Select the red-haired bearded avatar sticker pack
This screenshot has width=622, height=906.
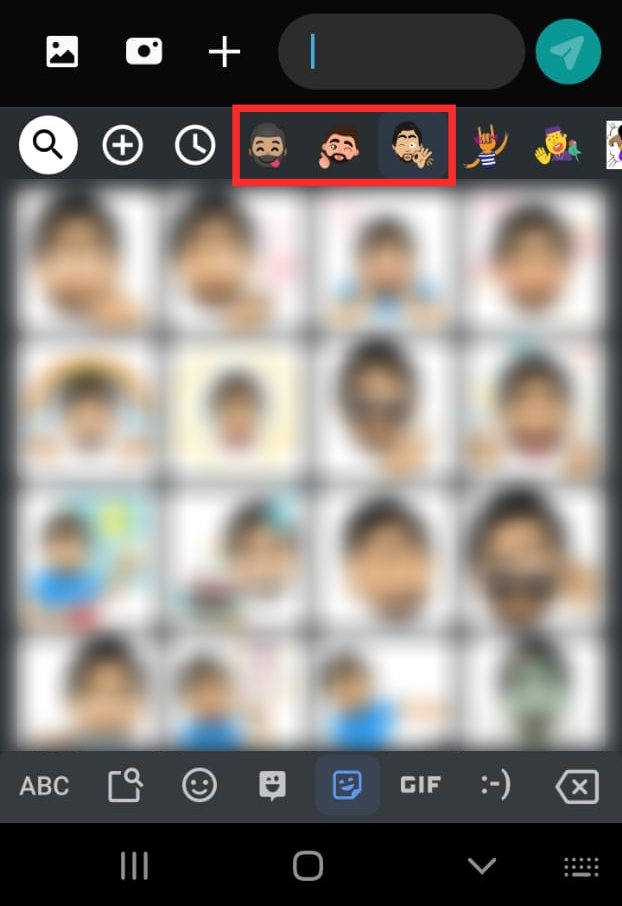(x=340, y=146)
